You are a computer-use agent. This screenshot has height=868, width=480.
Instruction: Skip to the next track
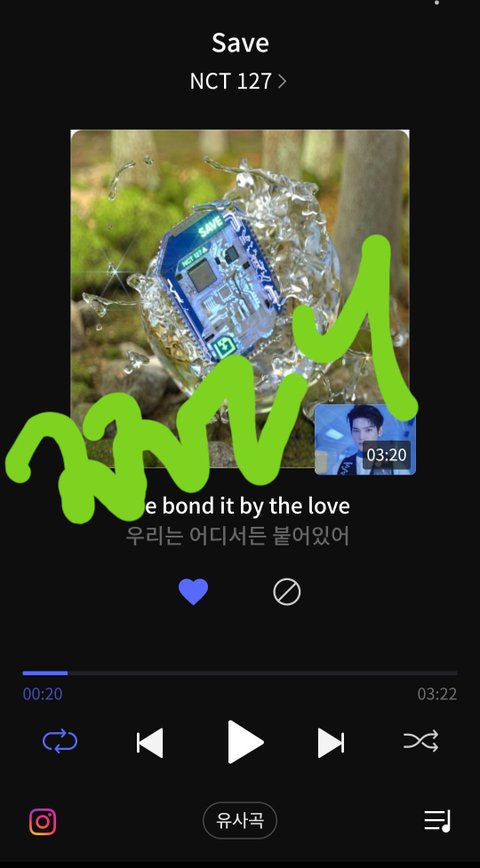point(331,742)
